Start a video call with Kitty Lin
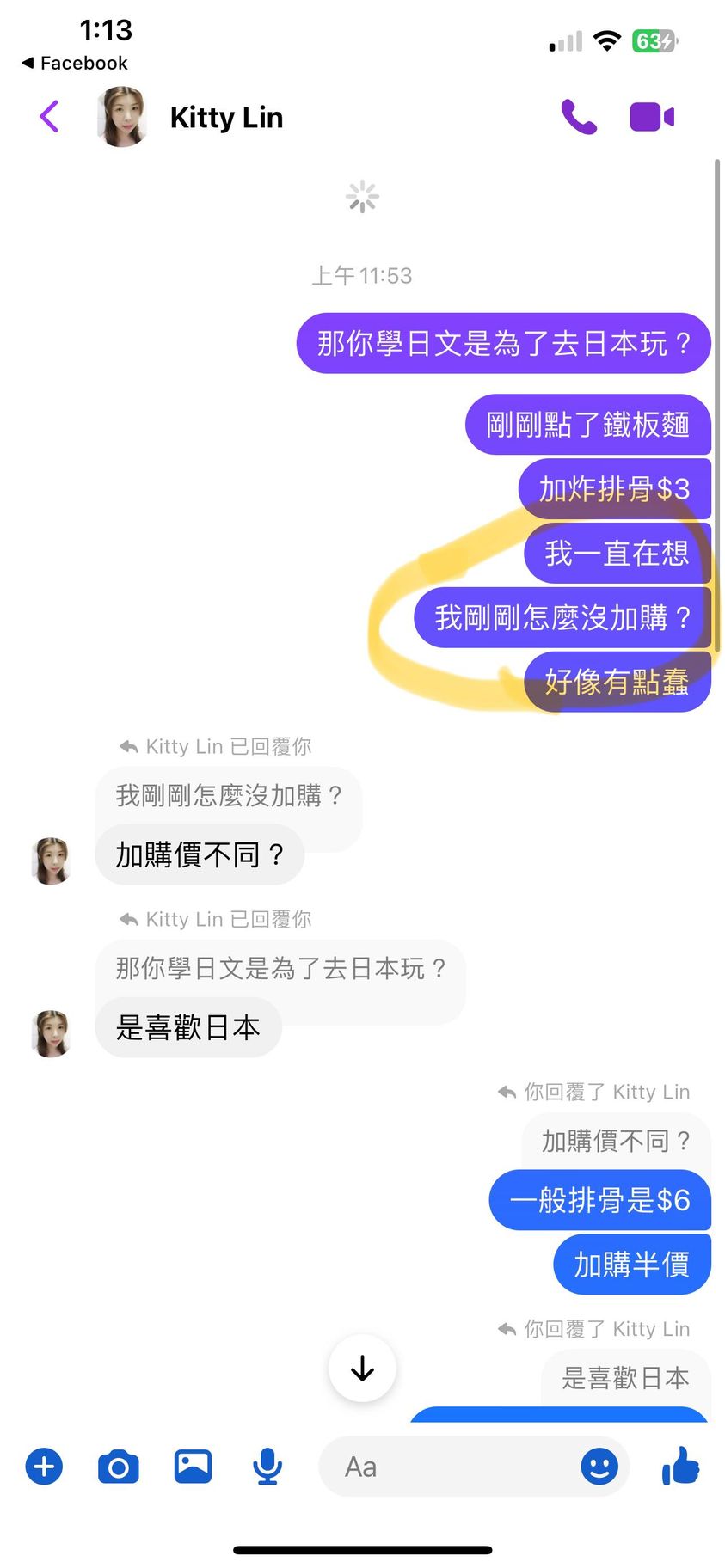This screenshot has width=725, height=1568. [652, 117]
